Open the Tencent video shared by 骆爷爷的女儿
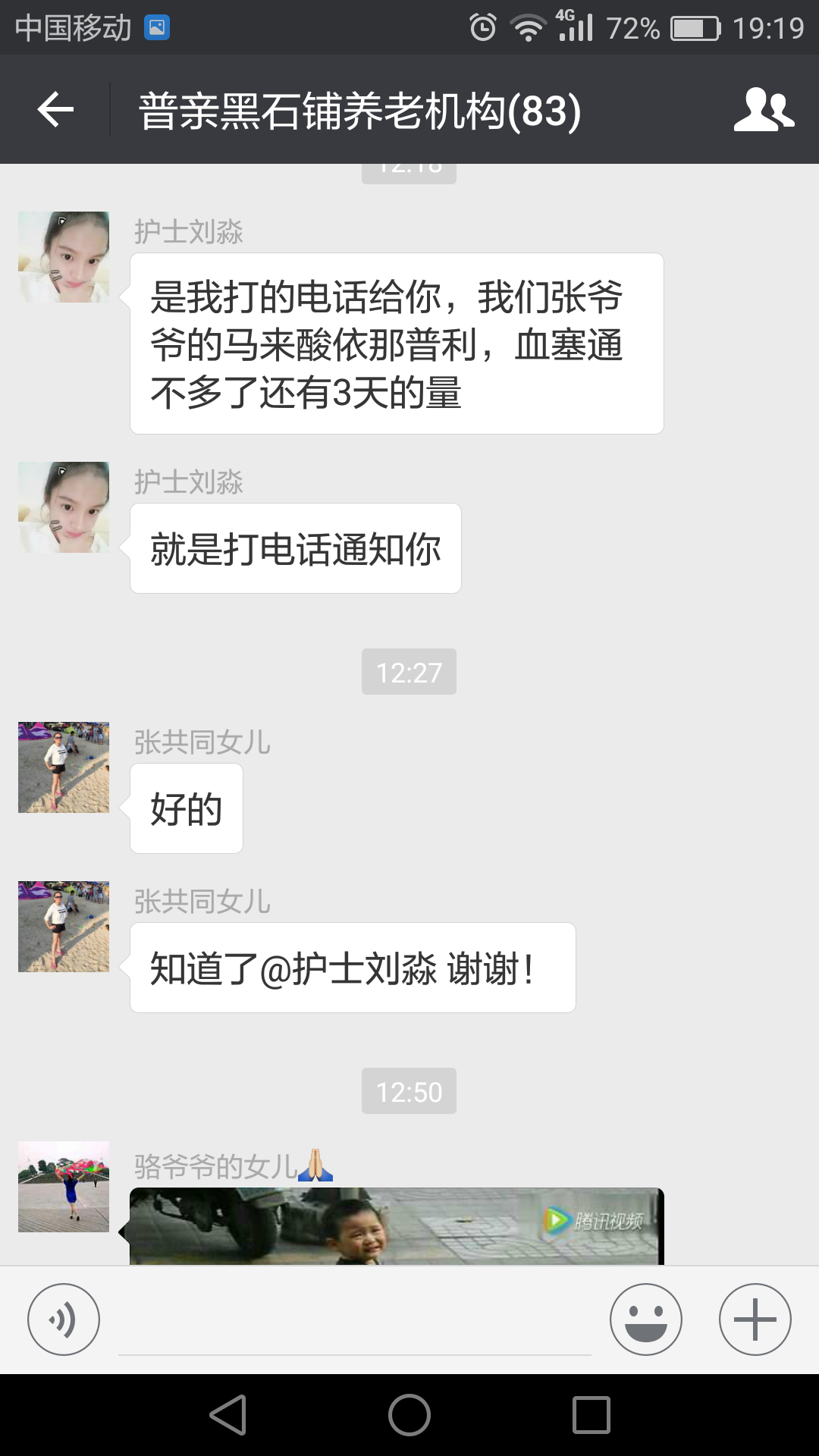The height and width of the screenshot is (1456, 819). [397, 1225]
